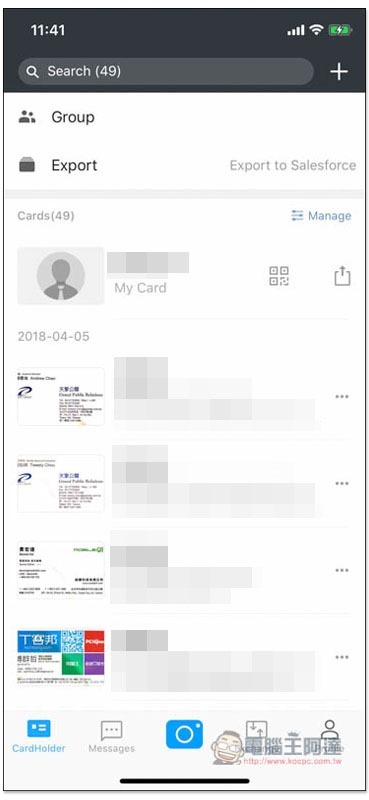Tap Manage next to Cards(49)
Screen dimensions: 369x800
coord(321,216)
